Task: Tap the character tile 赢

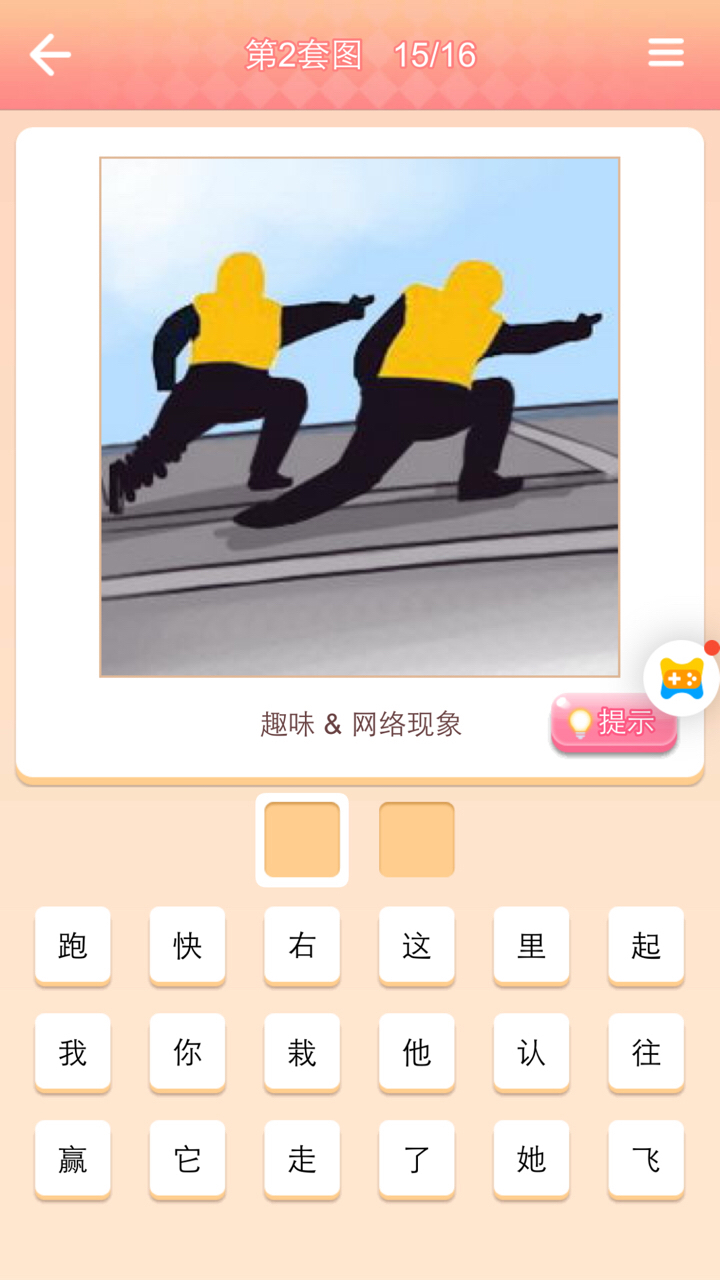Action: (73, 1159)
